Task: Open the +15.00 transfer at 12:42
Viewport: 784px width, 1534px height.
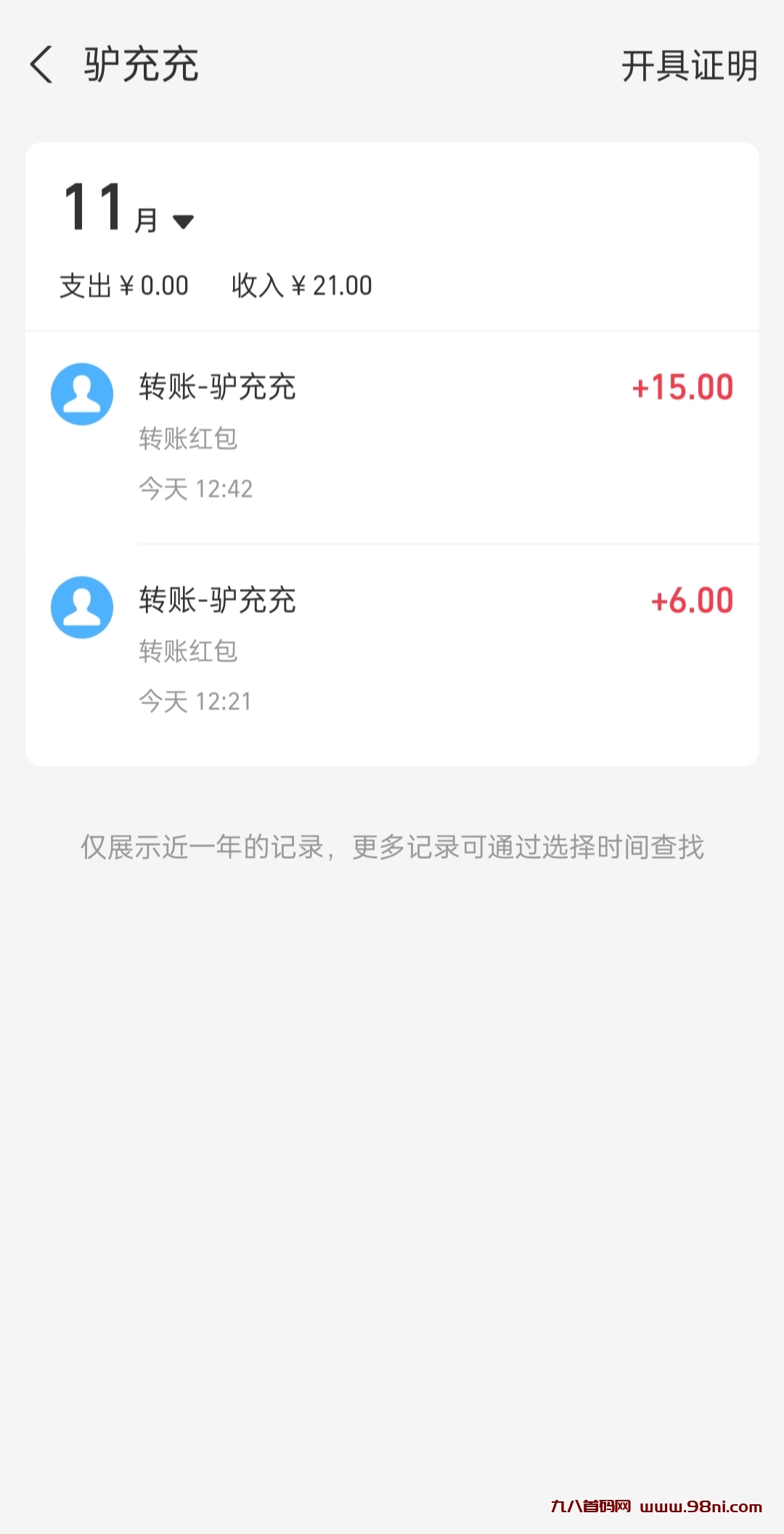Action: coord(392,436)
